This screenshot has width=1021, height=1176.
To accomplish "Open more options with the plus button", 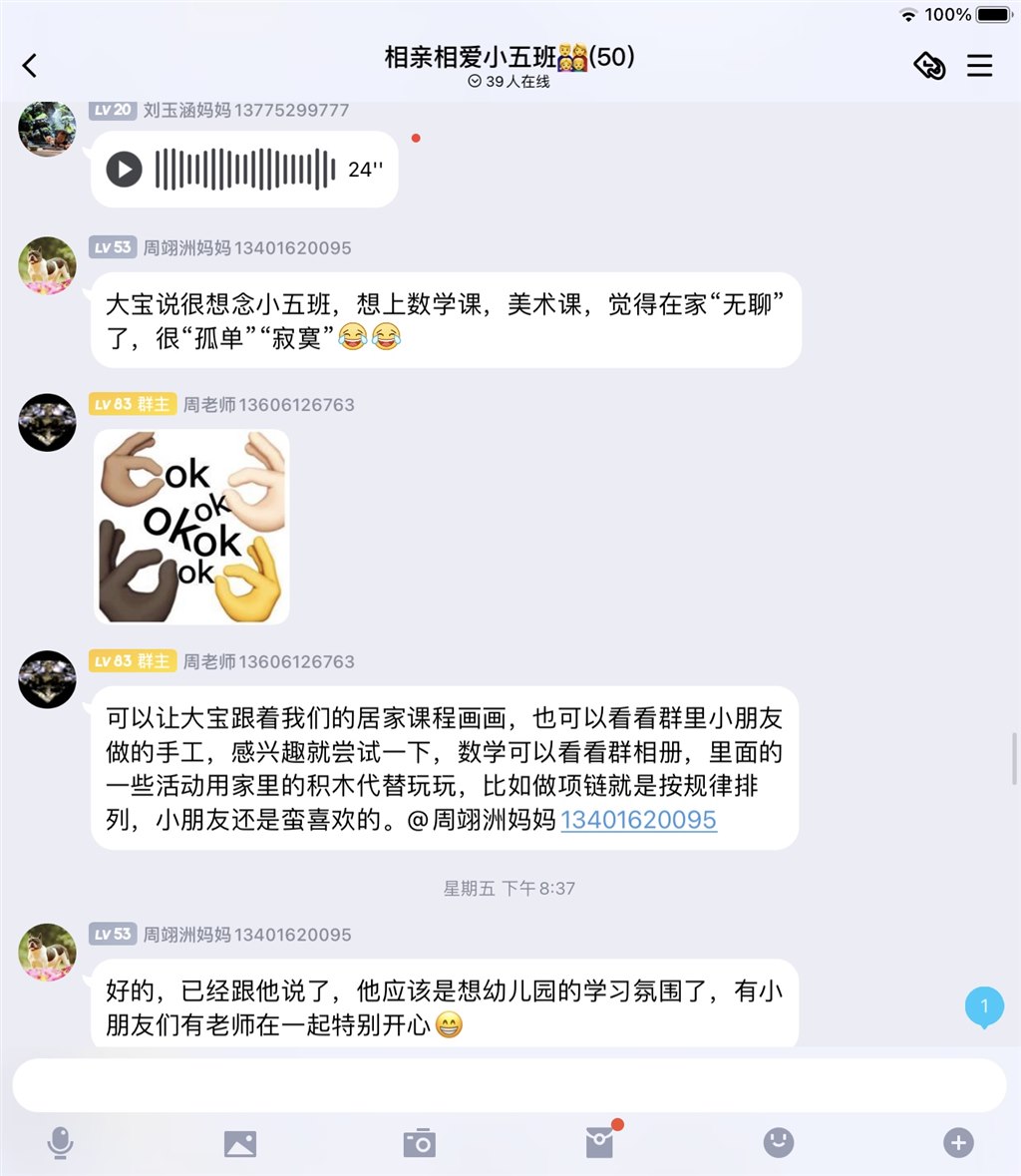I will tap(958, 1143).
